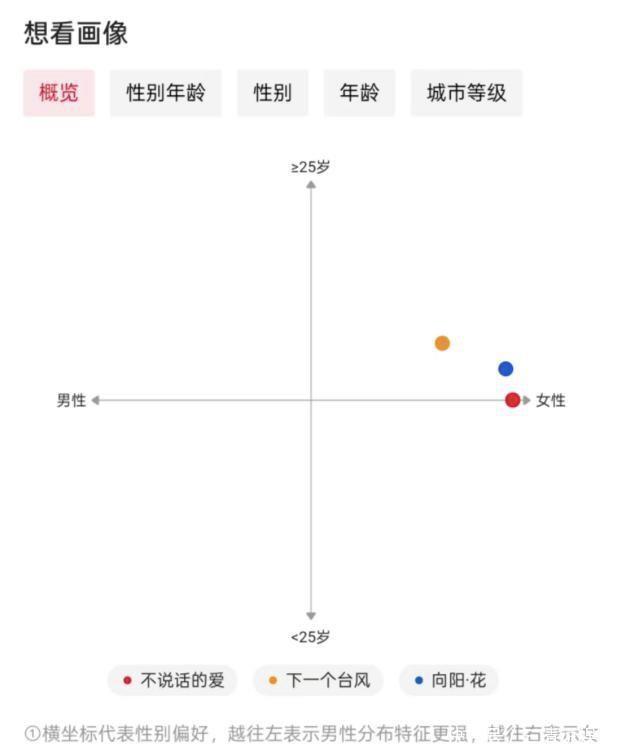Screen dimensions: 622x751
Task: Select the 概览 tab
Action: coord(59,93)
